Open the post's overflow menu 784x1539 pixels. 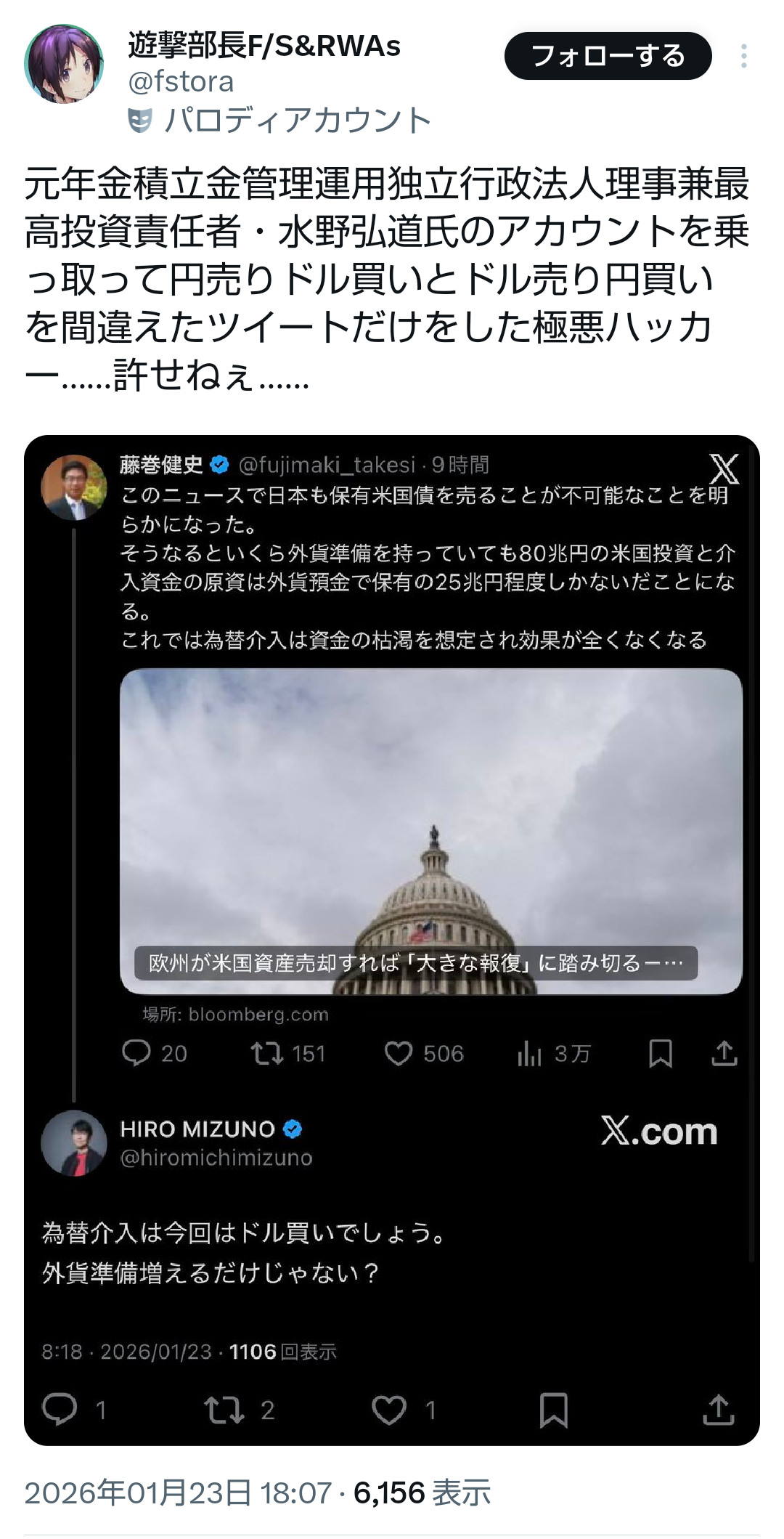click(x=743, y=56)
